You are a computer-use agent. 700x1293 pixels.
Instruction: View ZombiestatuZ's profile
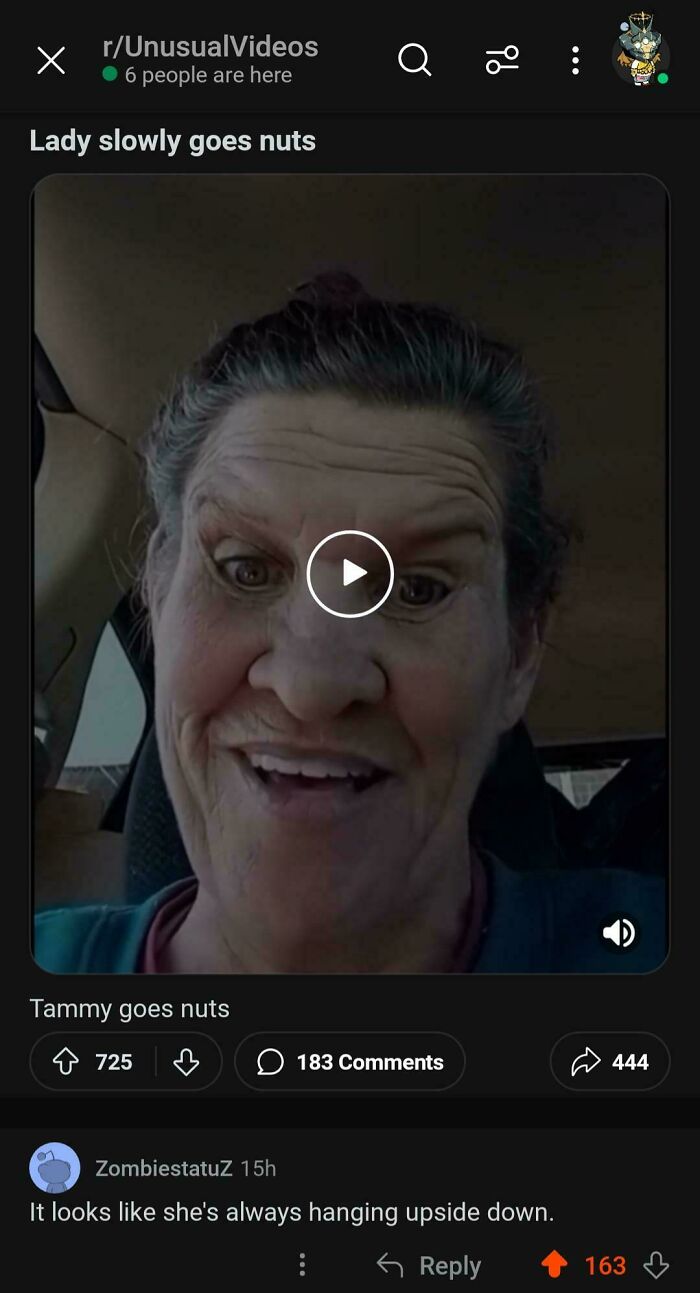click(163, 1168)
